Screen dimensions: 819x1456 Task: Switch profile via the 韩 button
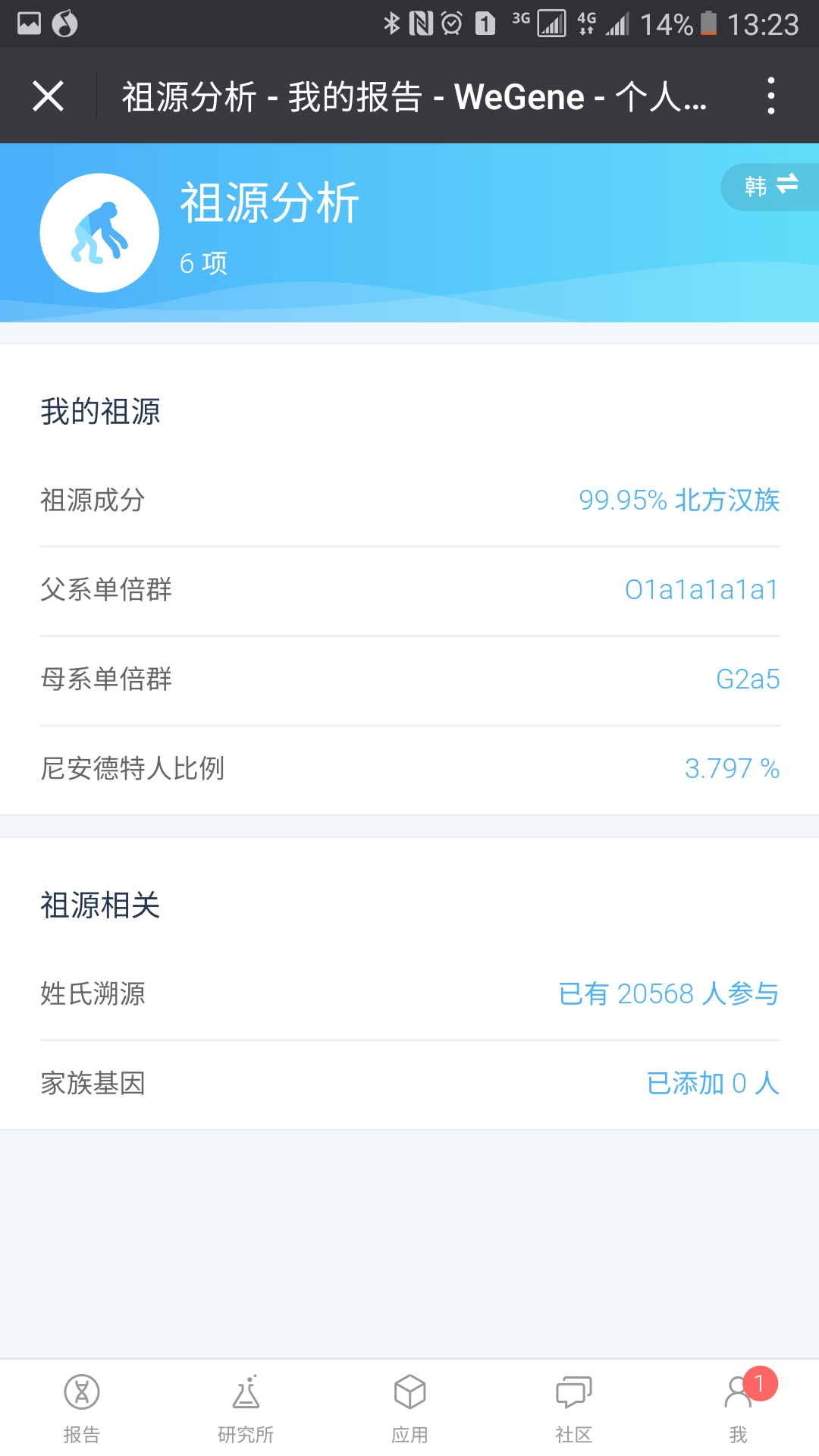[x=770, y=186]
